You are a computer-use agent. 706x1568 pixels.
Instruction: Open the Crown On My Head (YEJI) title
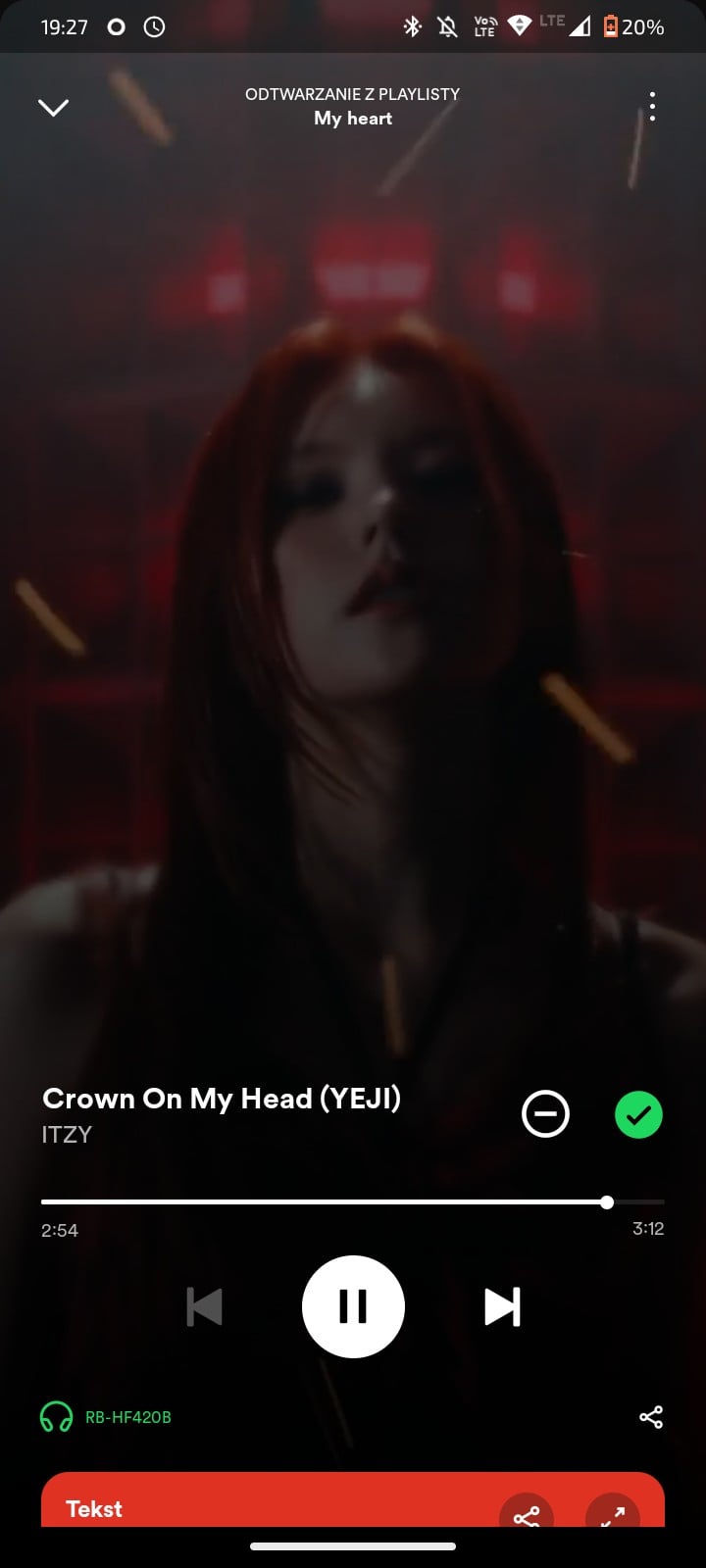pos(222,1099)
